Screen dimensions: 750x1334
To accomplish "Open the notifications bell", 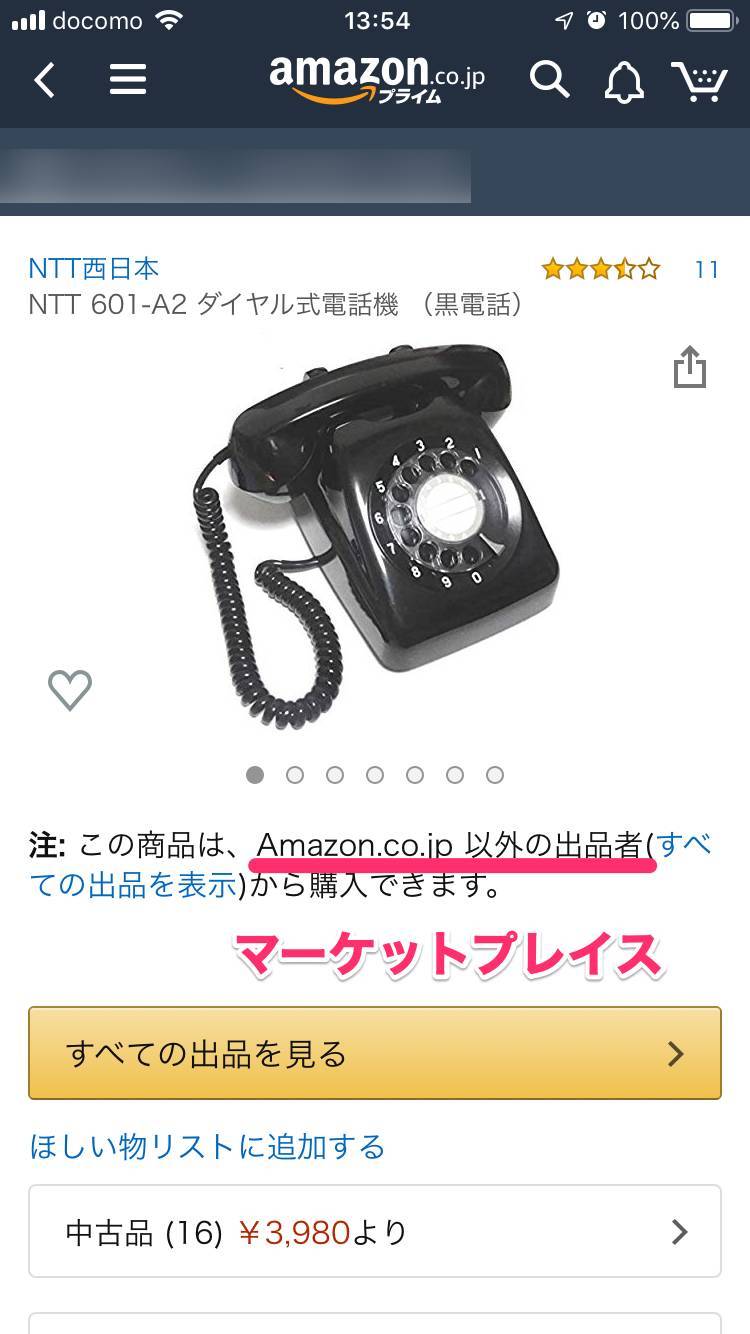I will pos(624,81).
